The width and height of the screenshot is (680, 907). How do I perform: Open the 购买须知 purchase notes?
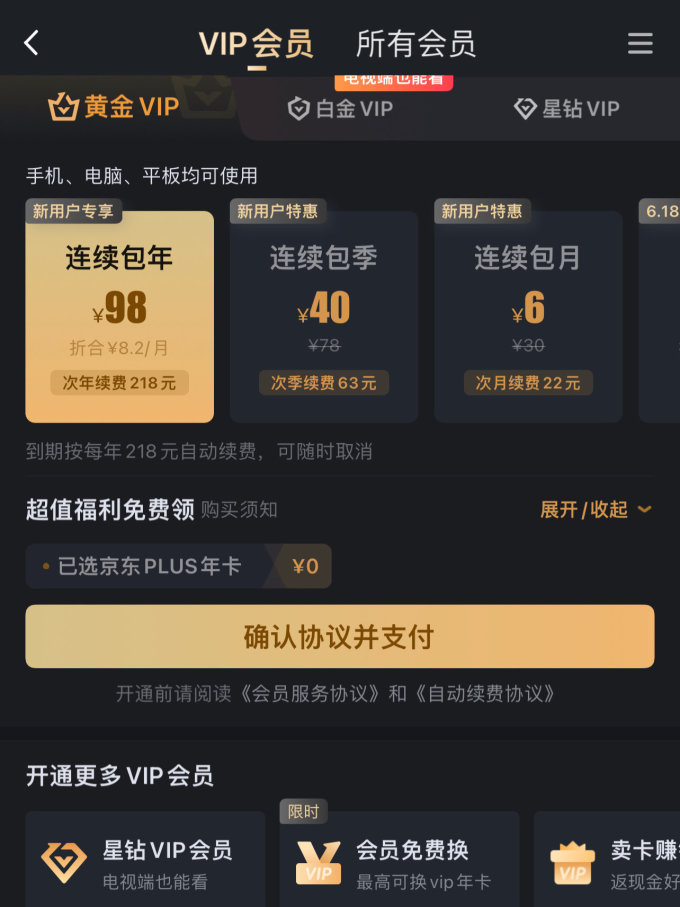pyautogui.click(x=239, y=510)
